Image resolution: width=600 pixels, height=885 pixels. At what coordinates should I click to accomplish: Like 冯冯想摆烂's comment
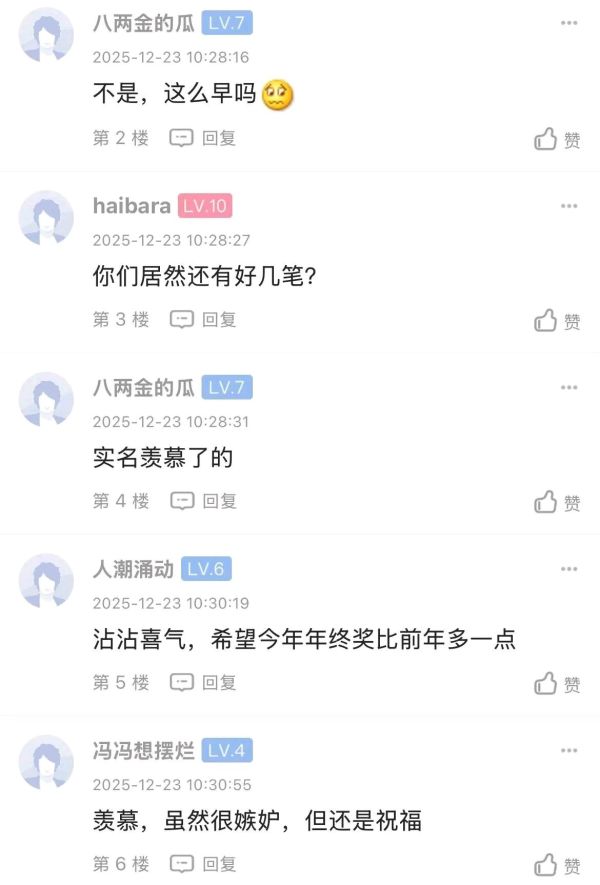pyautogui.click(x=557, y=865)
